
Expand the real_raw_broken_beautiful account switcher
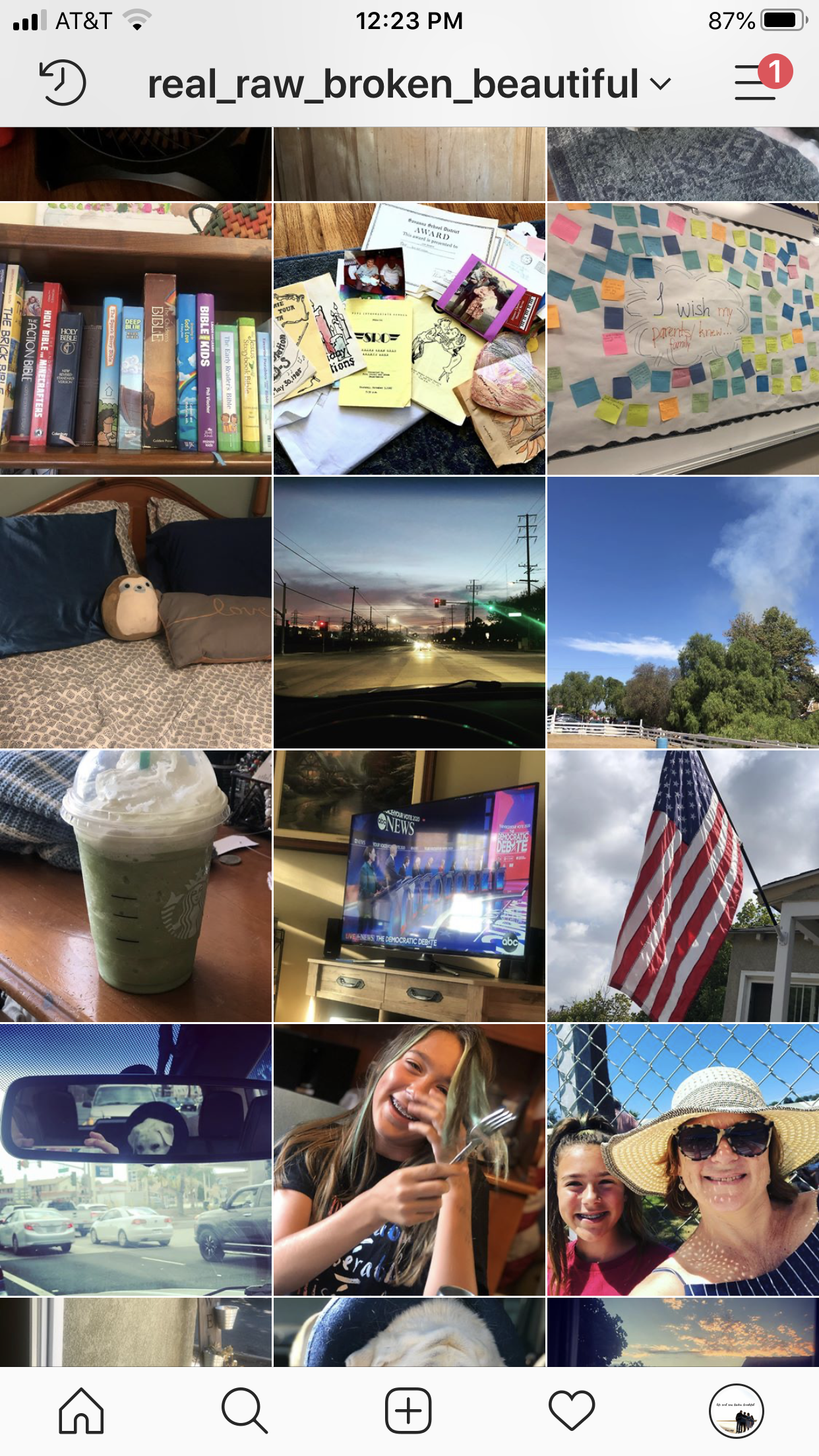pyautogui.click(x=409, y=84)
